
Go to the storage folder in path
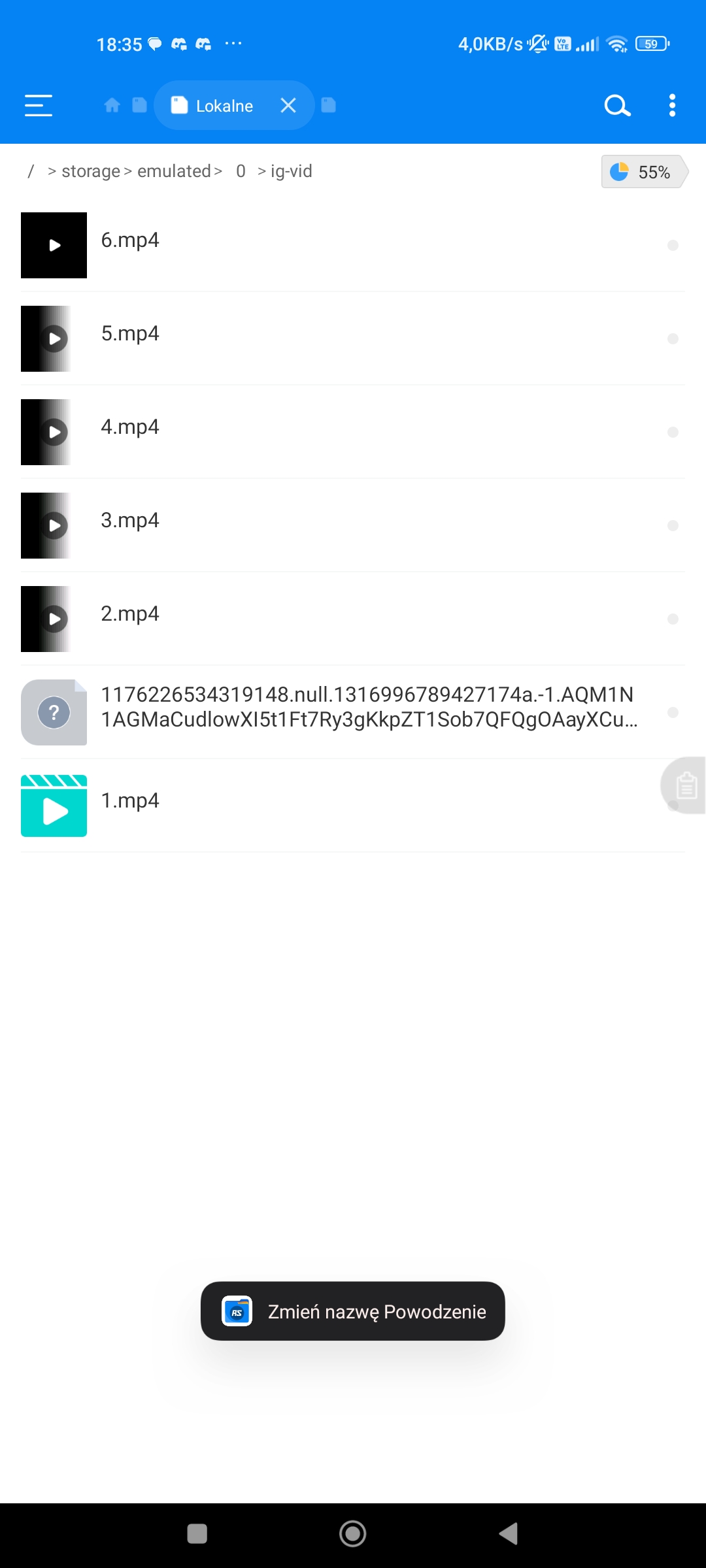(91, 171)
